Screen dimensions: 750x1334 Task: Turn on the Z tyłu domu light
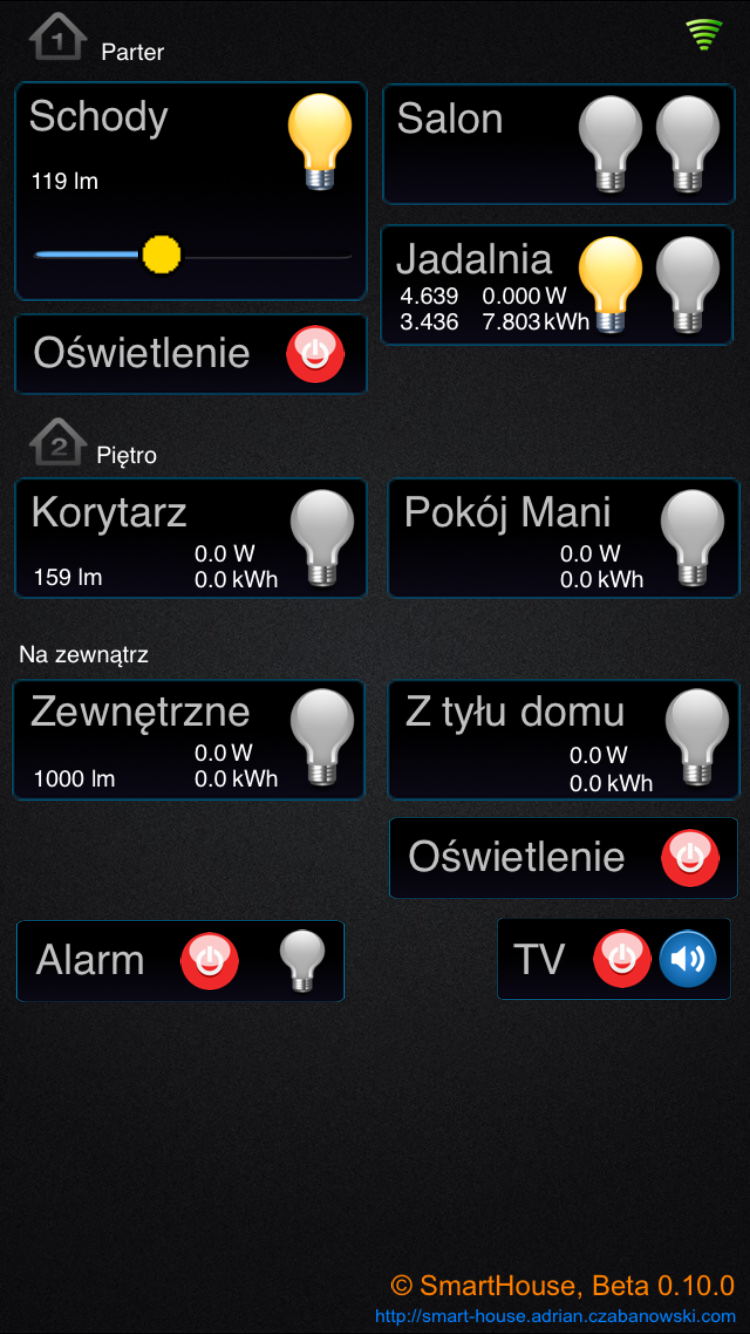tap(697, 738)
